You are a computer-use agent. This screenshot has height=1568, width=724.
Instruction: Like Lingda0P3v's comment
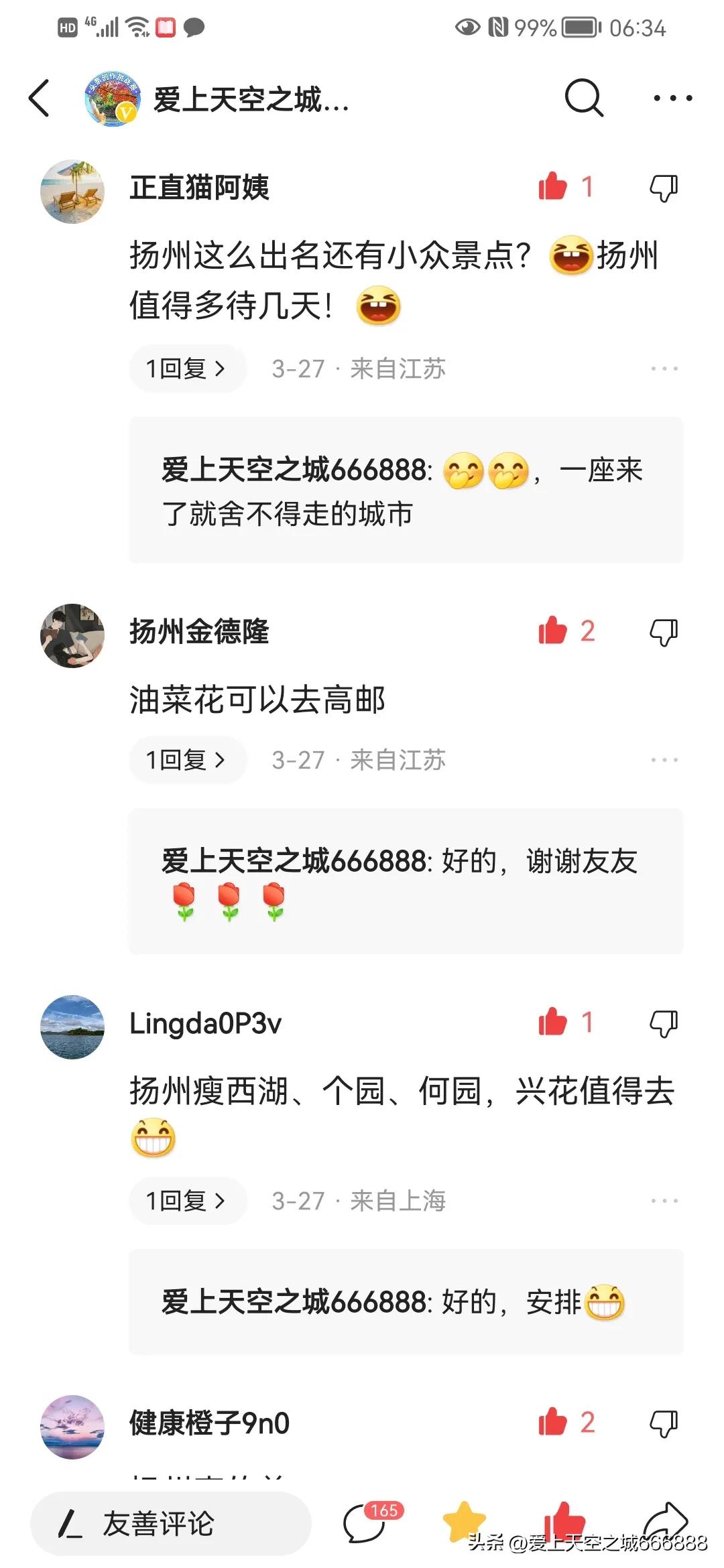click(x=553, y=1023)
